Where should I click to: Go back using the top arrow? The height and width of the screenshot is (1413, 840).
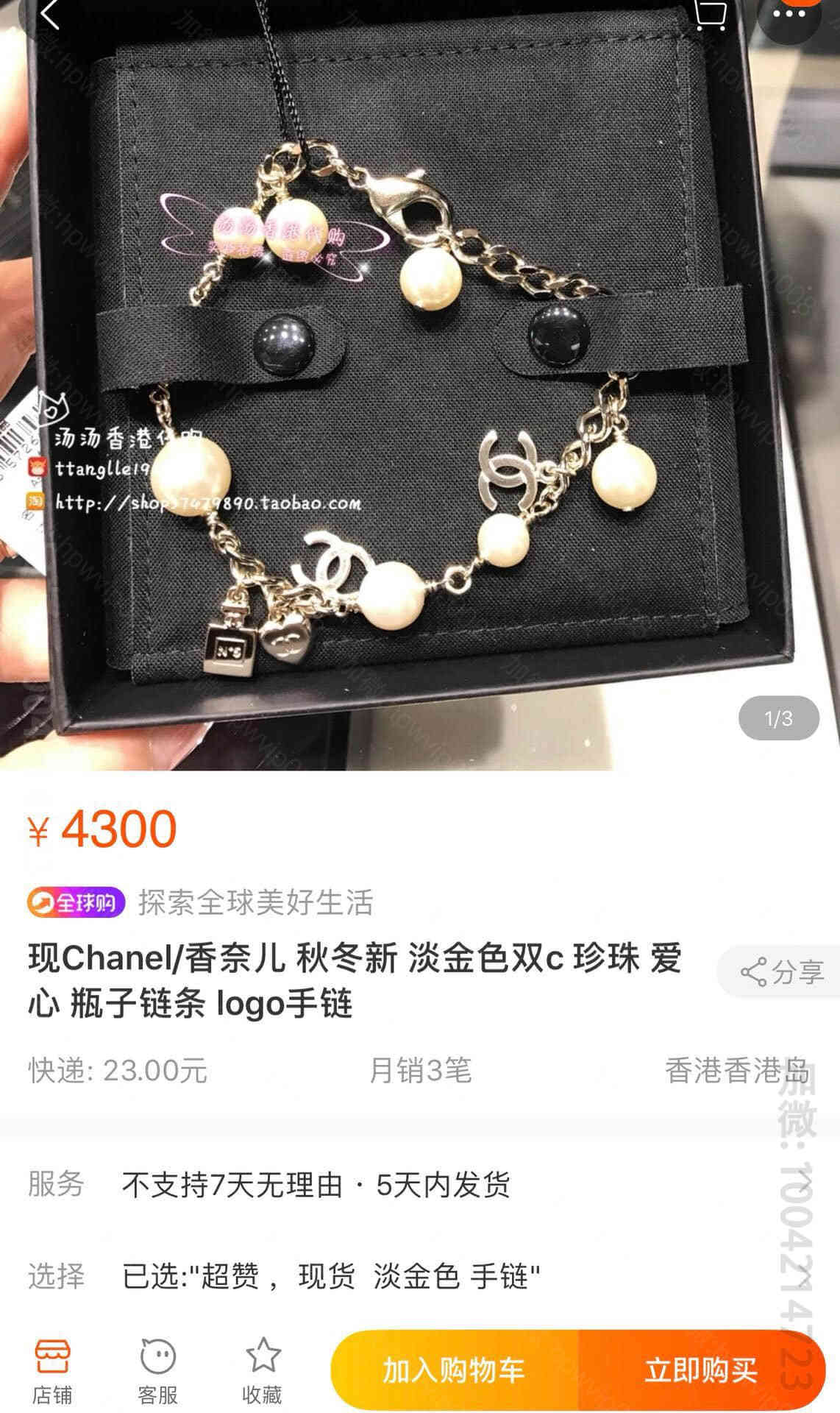pos(49,13)
